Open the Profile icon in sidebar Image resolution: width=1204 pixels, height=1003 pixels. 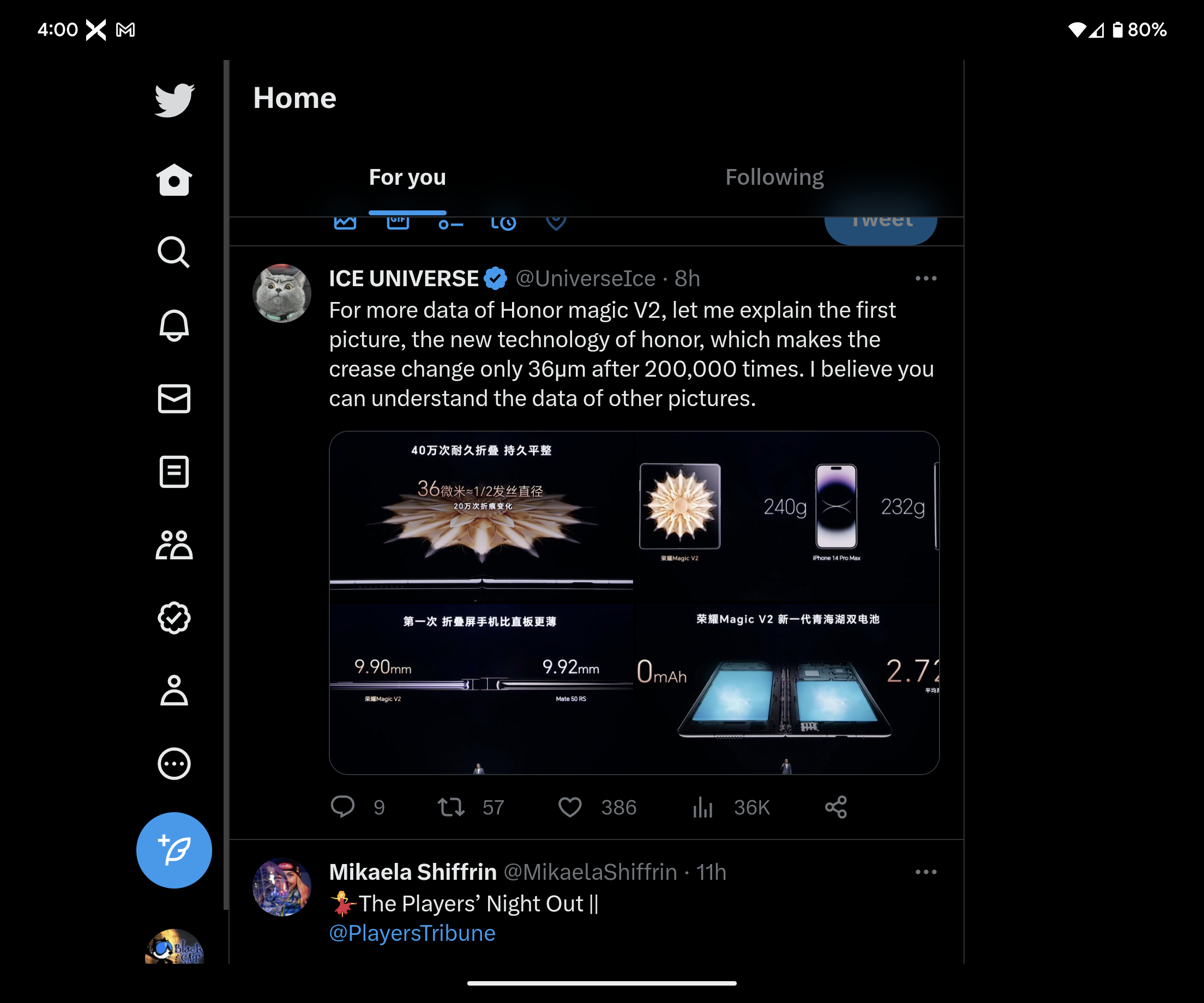[x=174, y=691]
